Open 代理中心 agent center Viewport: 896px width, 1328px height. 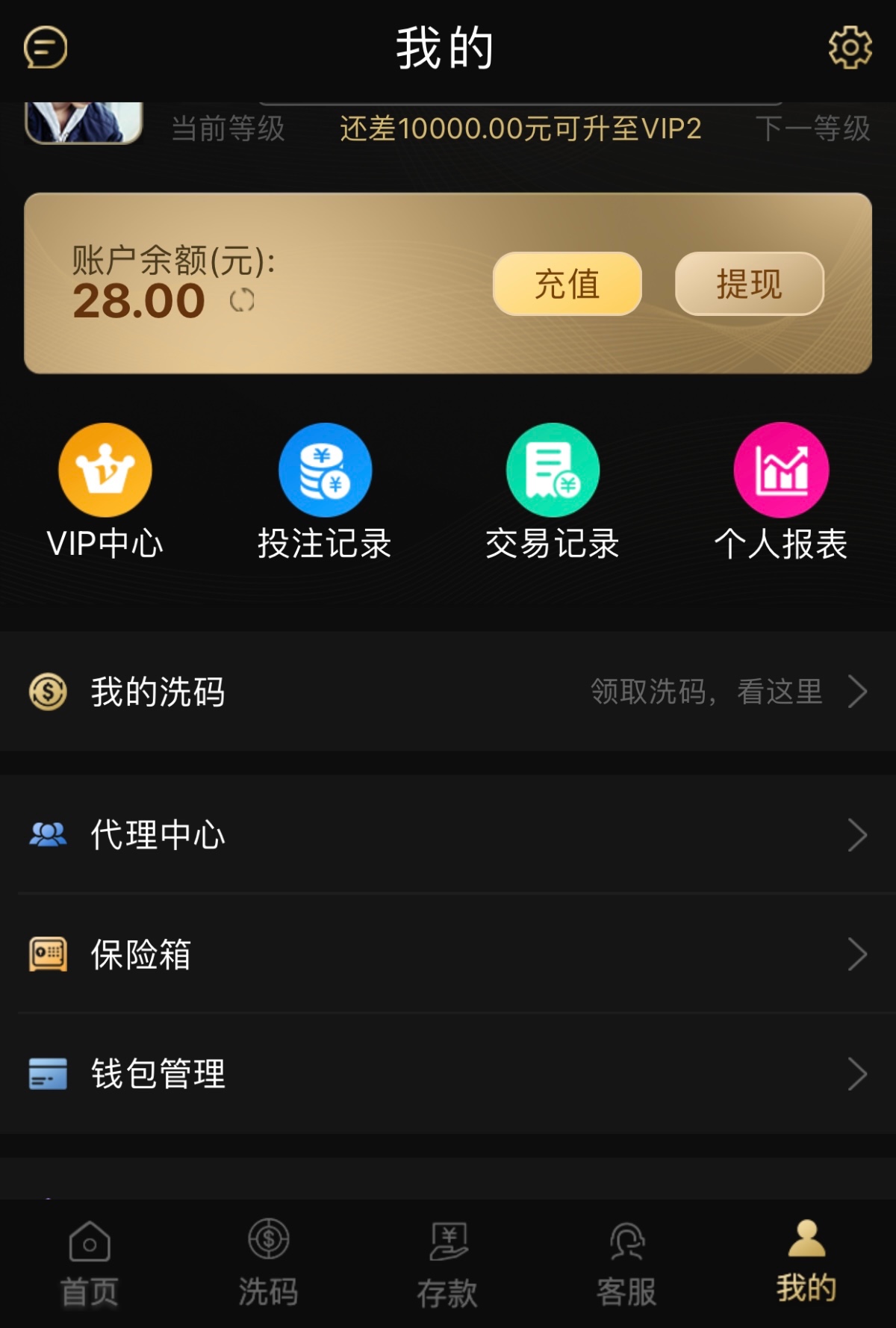(x=448, y=834)
